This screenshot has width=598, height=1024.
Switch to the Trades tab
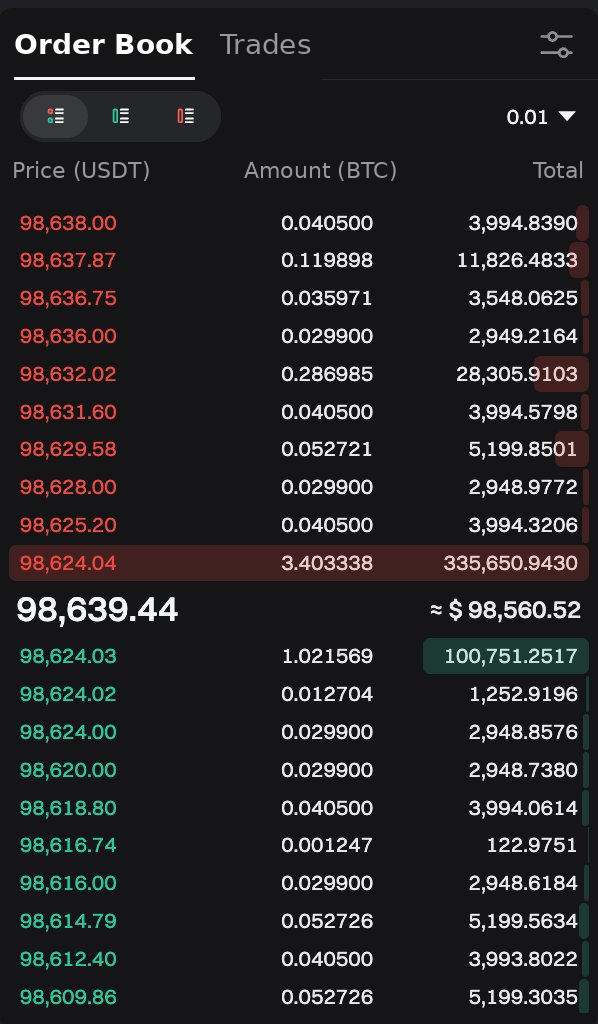click(265, 44)
